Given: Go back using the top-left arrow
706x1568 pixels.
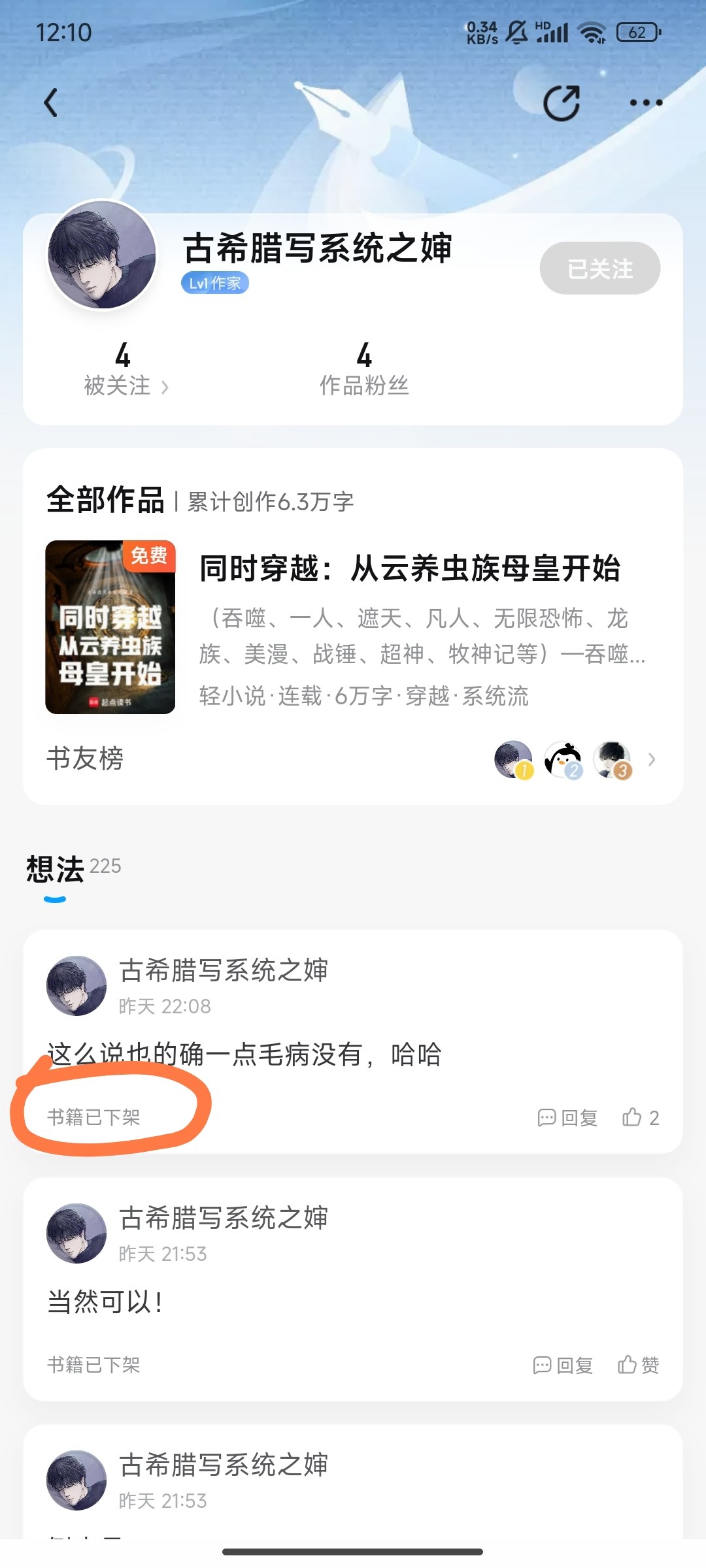Looking at the screenshot, I should tap(51, 103).
